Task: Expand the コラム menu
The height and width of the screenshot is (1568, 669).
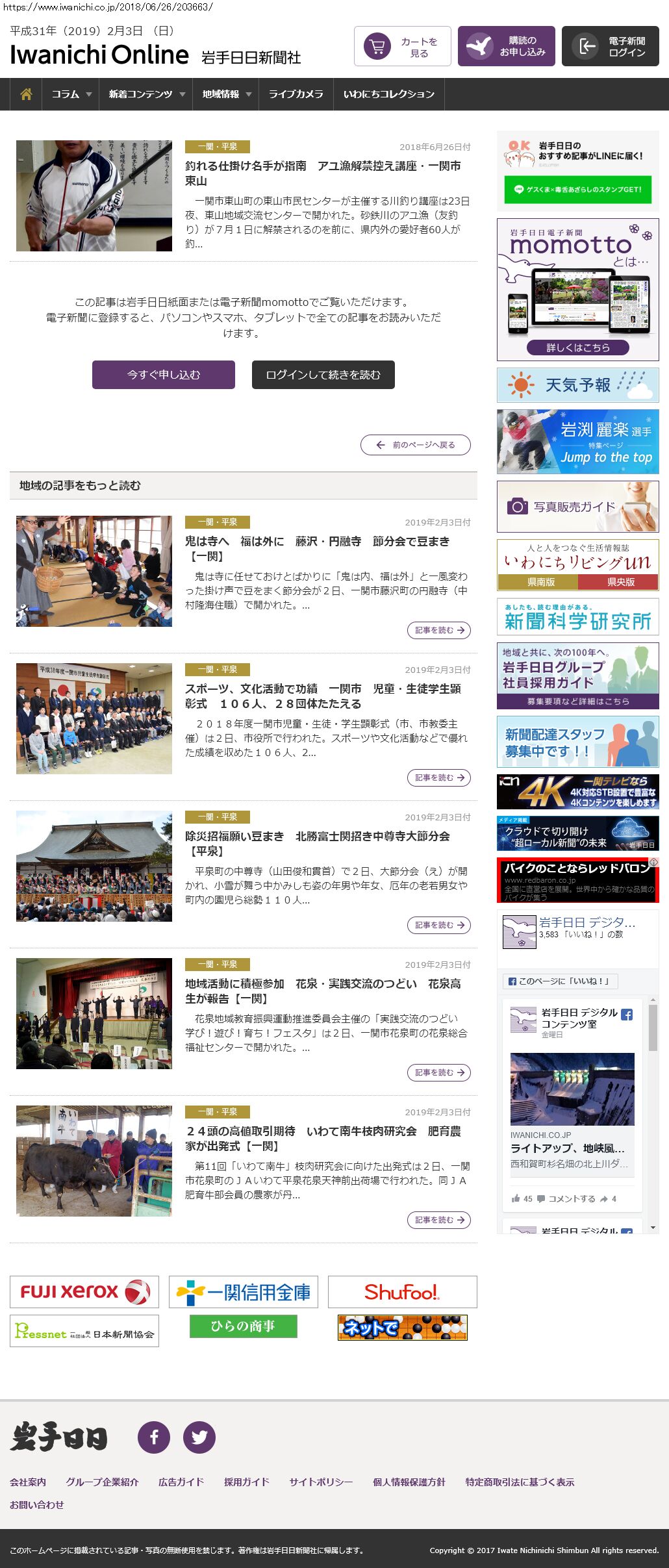Action: click(x=71, y=94)
